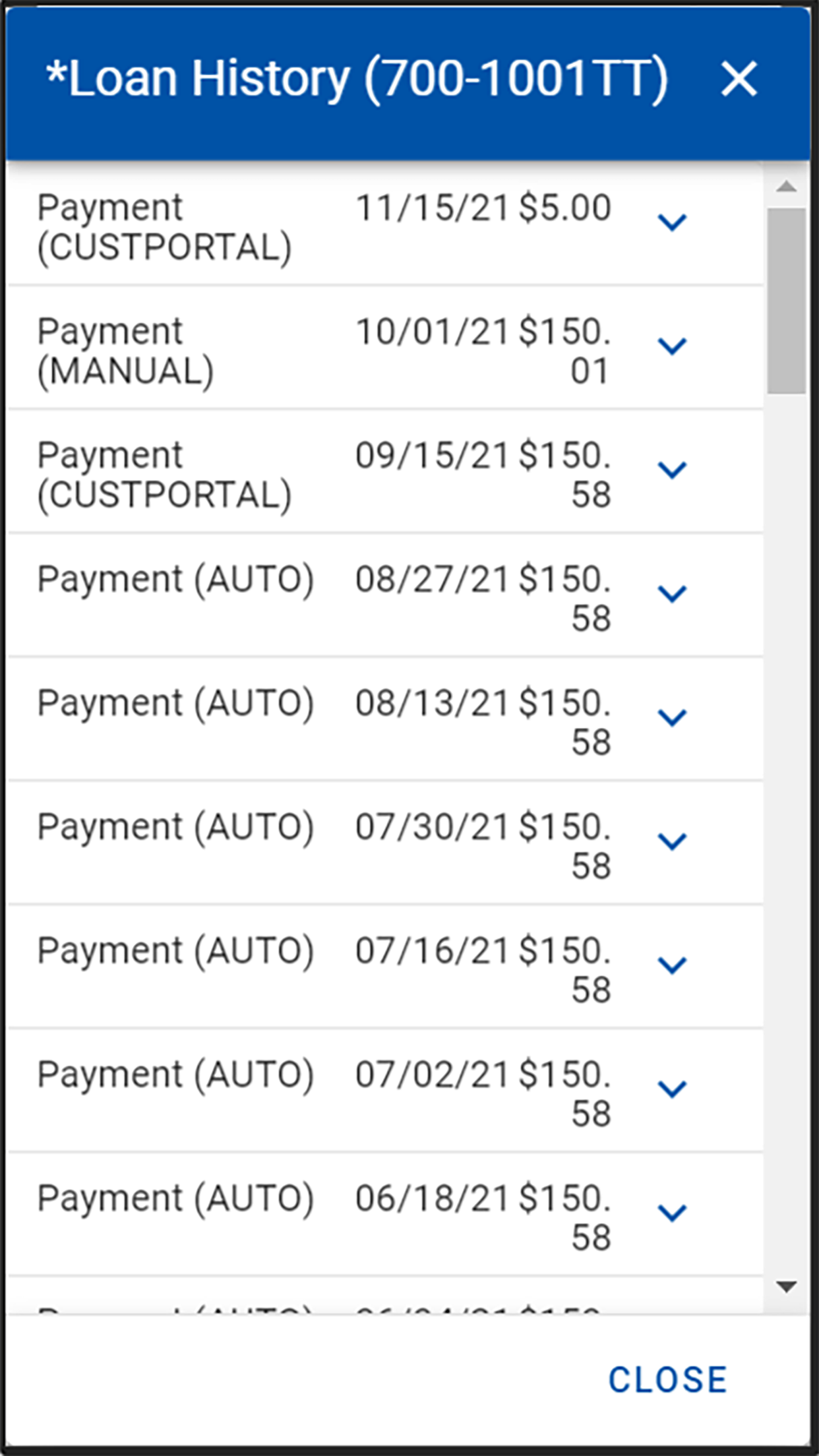Expand the 08/13/21 auto payment
Viewport: 819px width, 1456px height.
pyautogui.click(x=672, y=717)
